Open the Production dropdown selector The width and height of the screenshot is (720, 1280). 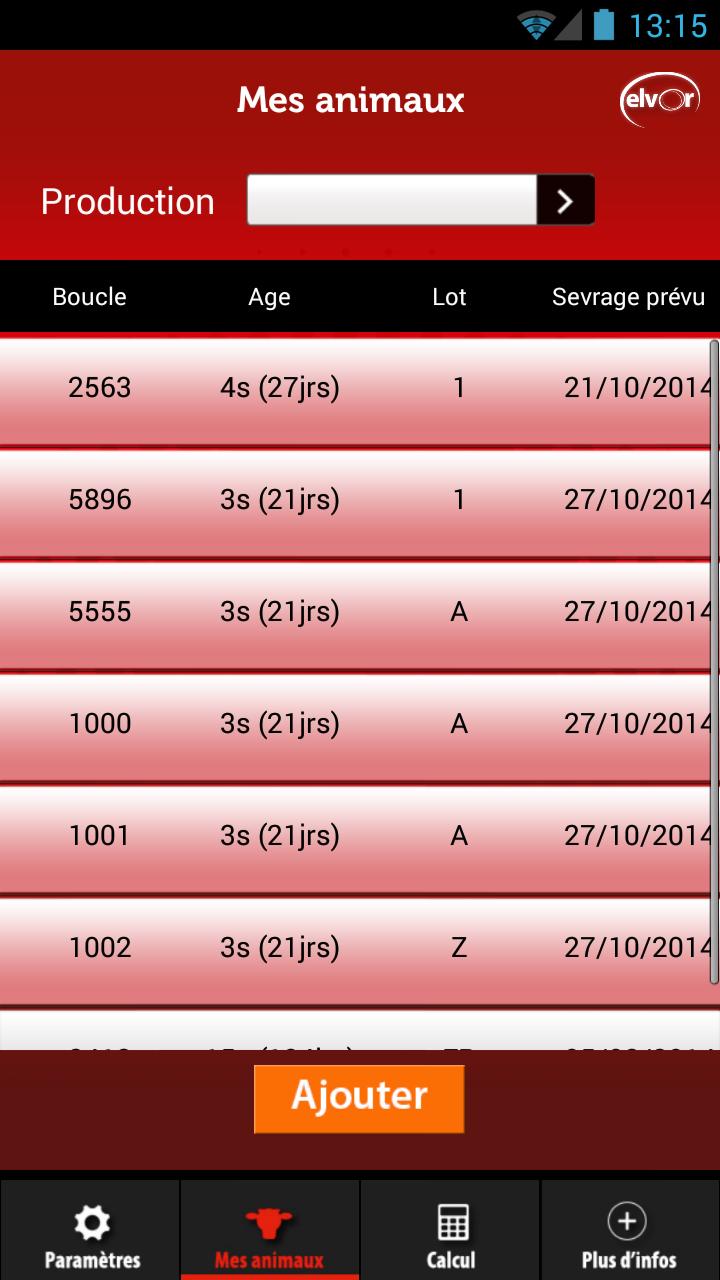(420, 200)
